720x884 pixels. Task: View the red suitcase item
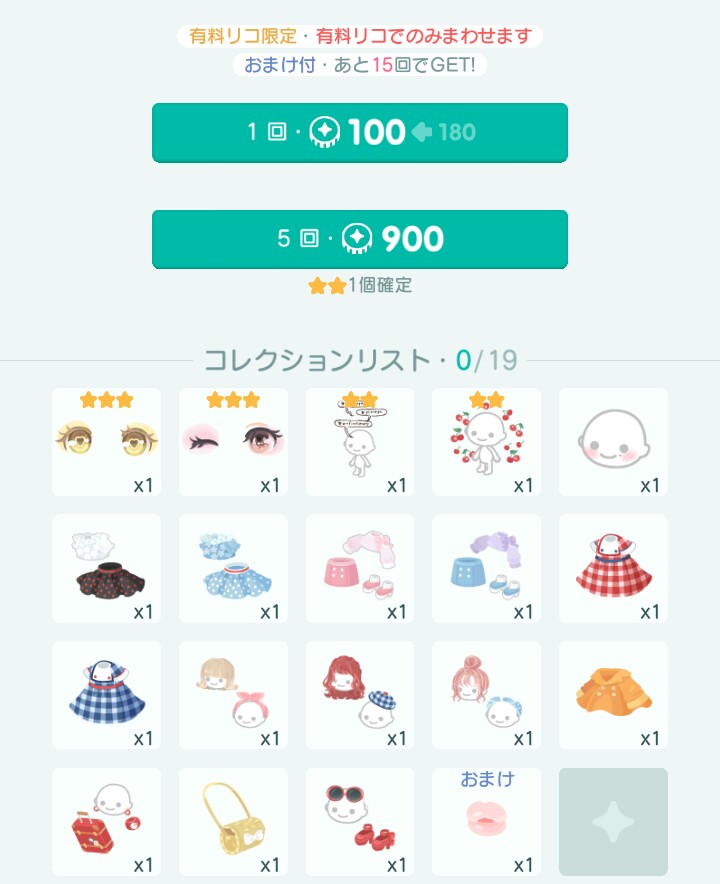point(106,822)
